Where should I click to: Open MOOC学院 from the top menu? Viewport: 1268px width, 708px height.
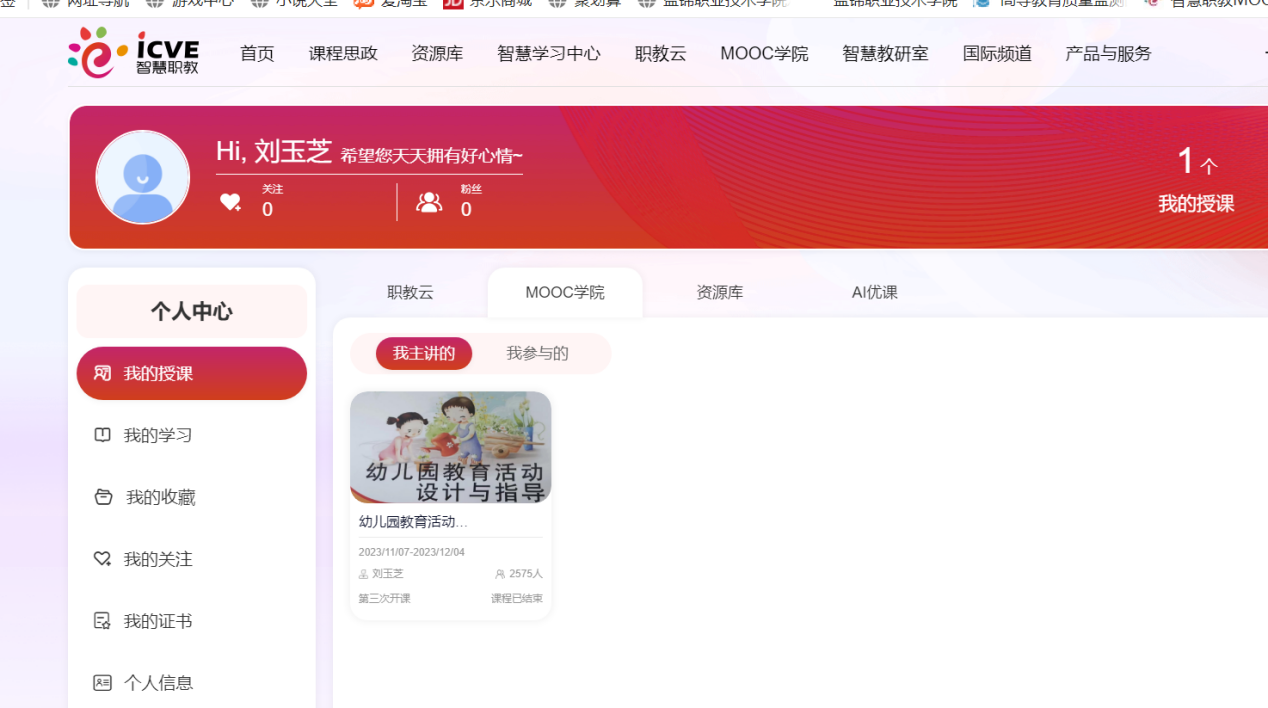[x=764, y=54]
